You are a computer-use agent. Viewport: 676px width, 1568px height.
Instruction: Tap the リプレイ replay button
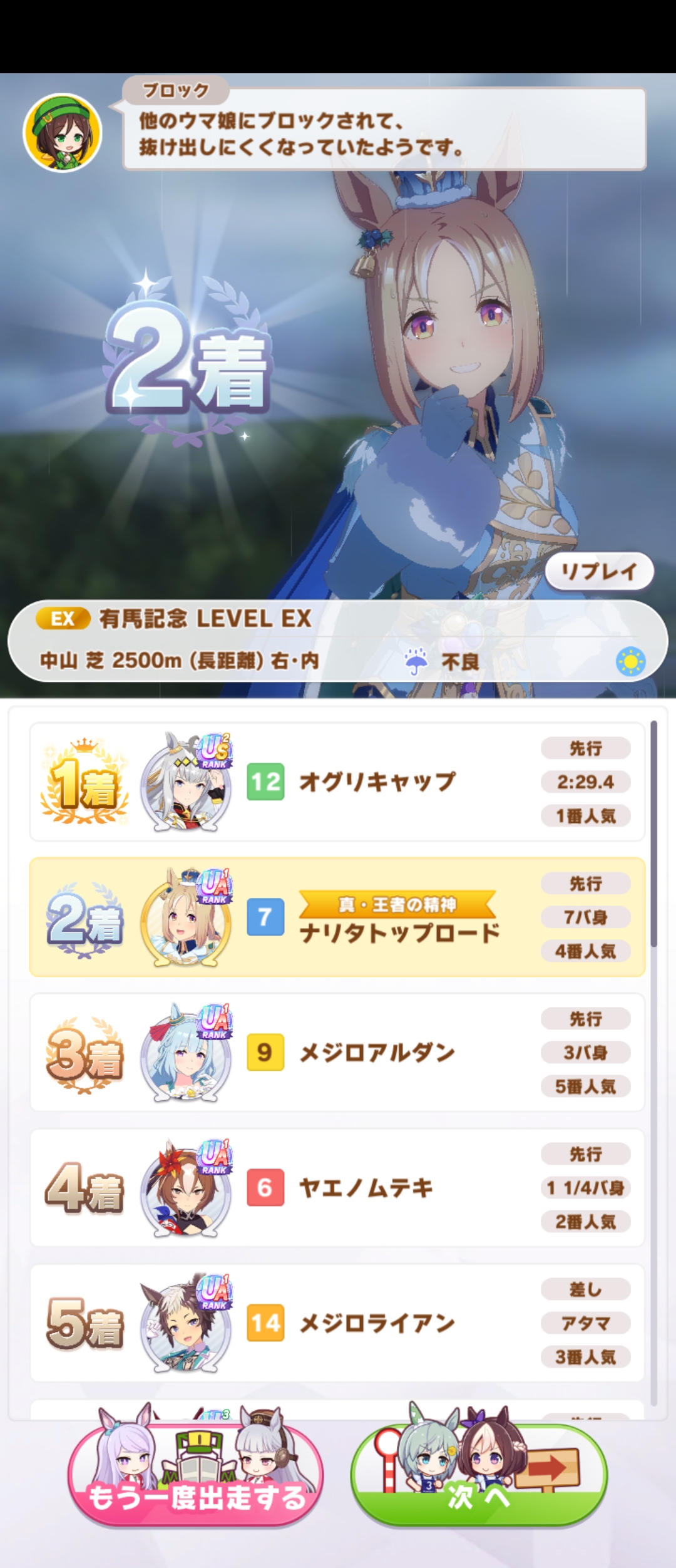(599, 571)
